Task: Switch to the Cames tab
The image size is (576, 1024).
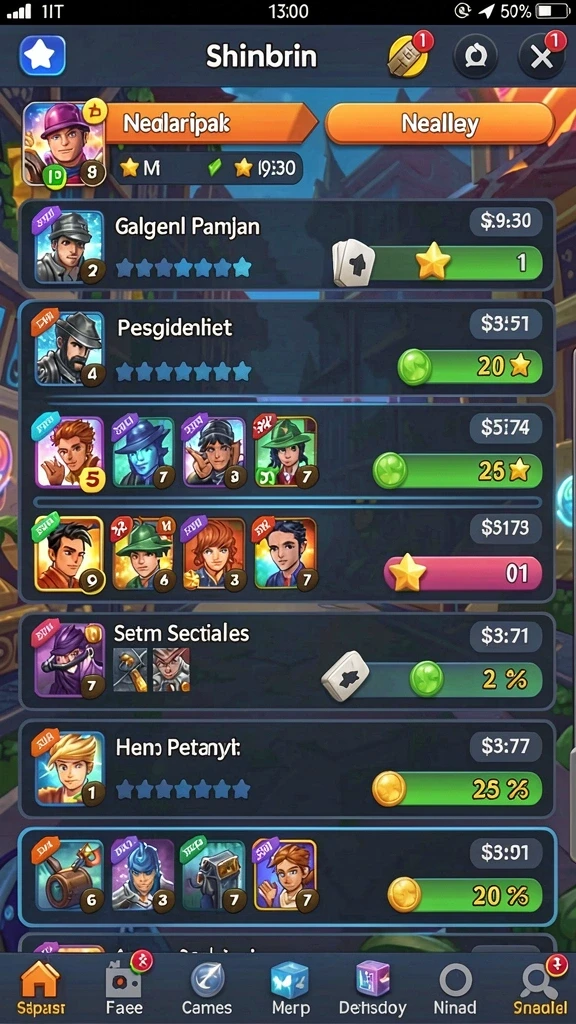Action: (207, 989)
